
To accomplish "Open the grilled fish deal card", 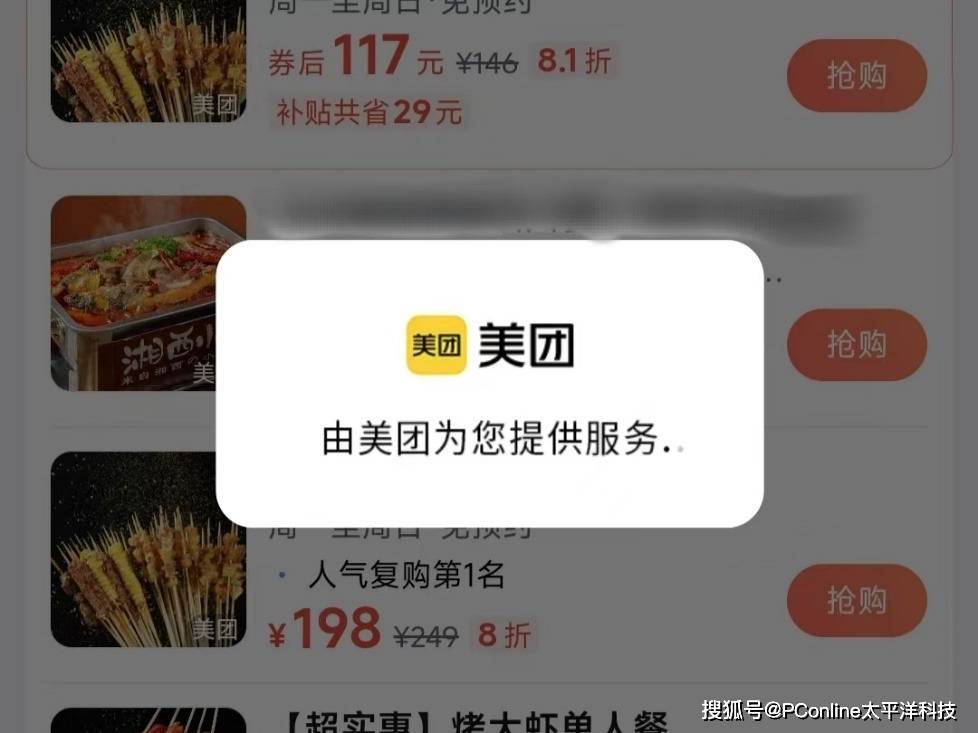I will click(148, 293).
